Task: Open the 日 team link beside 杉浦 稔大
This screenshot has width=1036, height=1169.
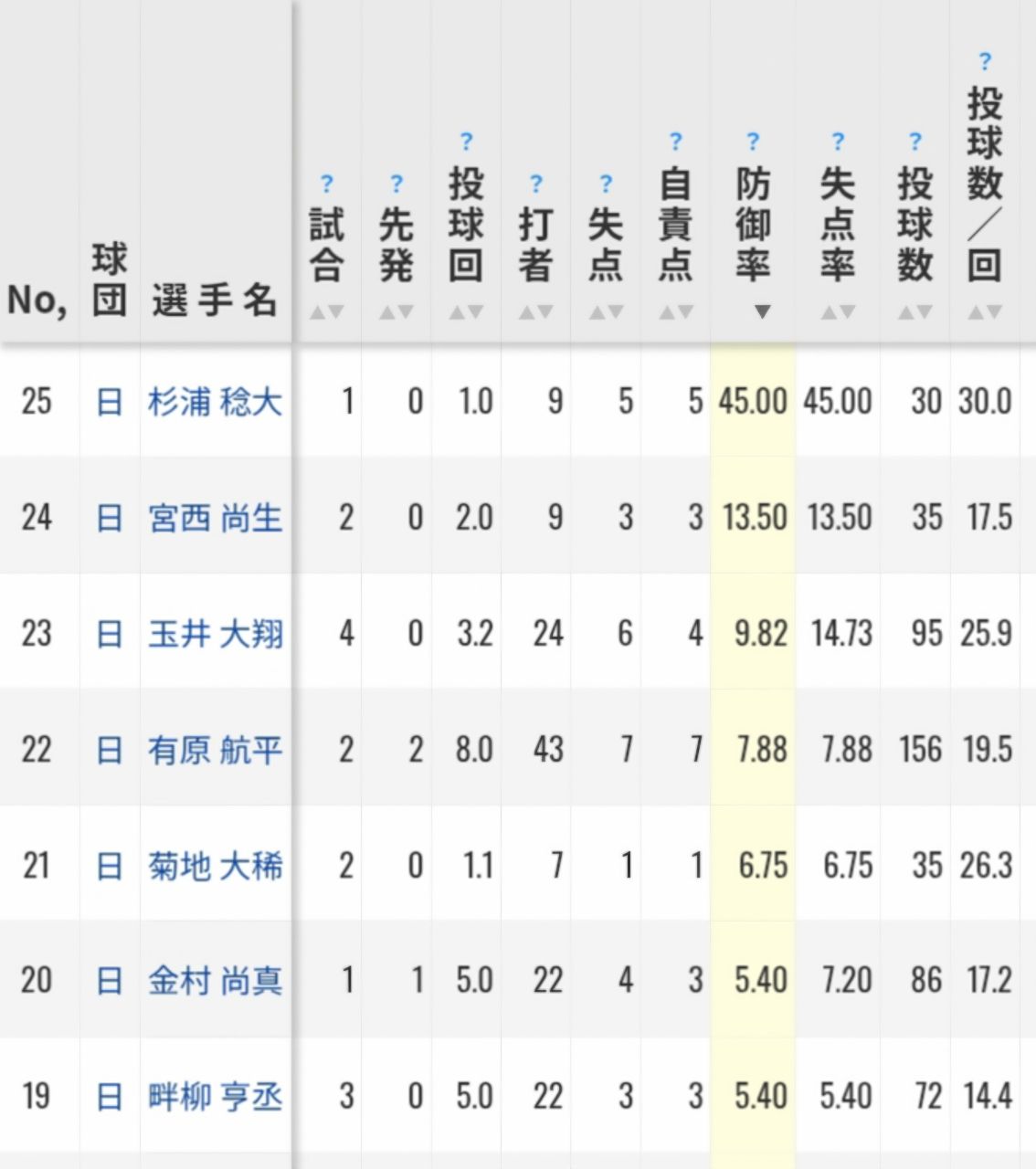Action: (109, 402)
